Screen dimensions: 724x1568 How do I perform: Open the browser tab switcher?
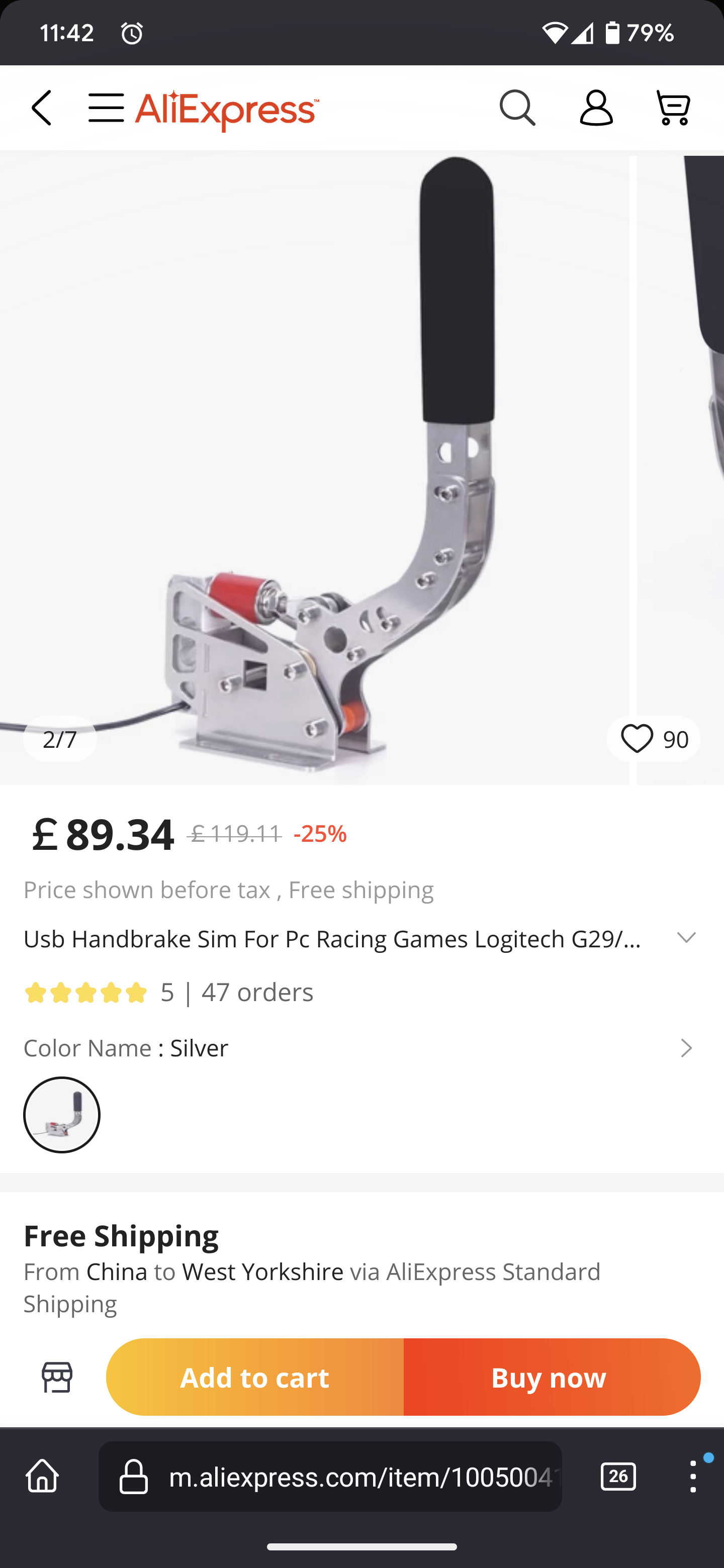(x=618, y=1476)
